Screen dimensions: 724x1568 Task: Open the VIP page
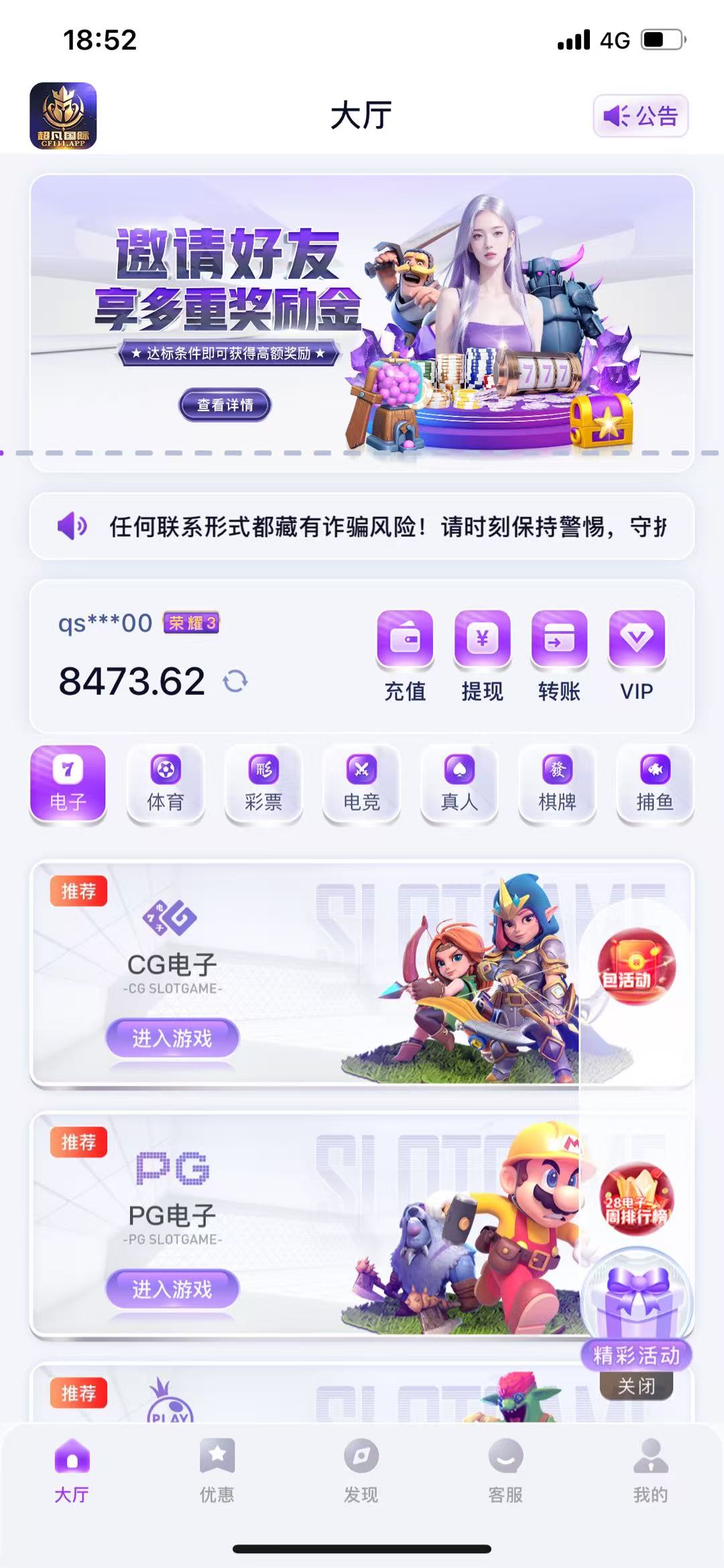(x=636, y=655)
